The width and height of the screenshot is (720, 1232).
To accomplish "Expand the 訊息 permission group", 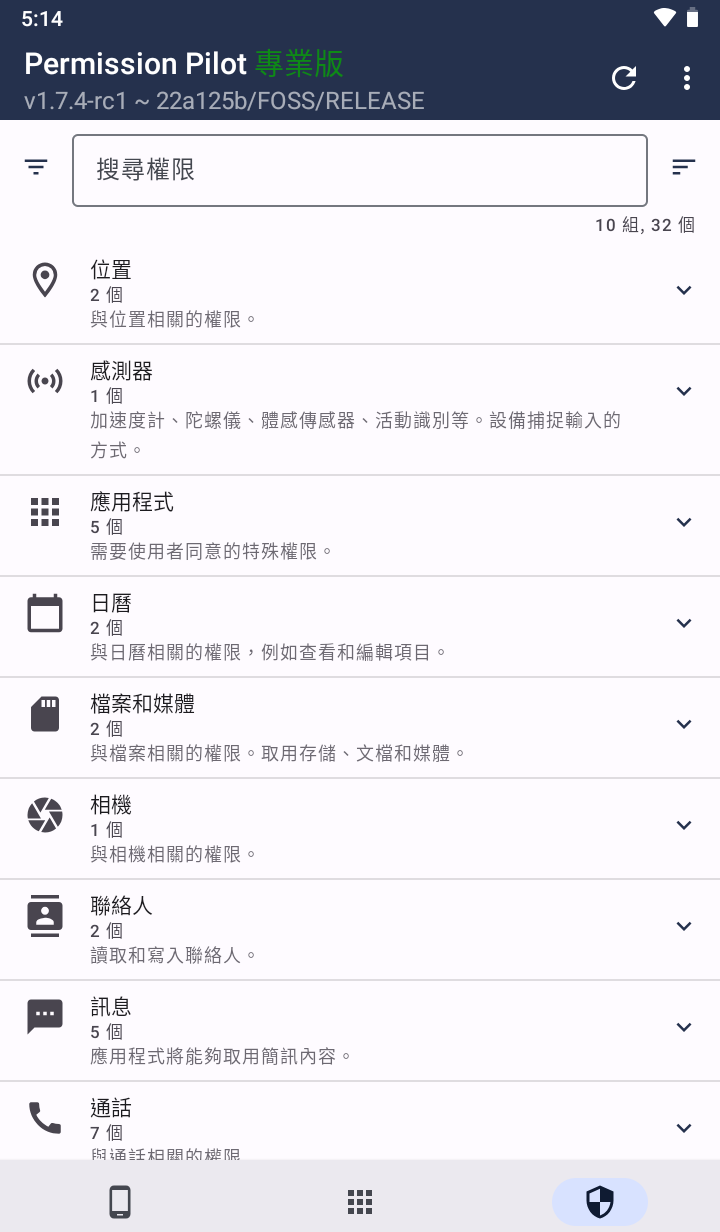I will click(x=684, y=1026).
